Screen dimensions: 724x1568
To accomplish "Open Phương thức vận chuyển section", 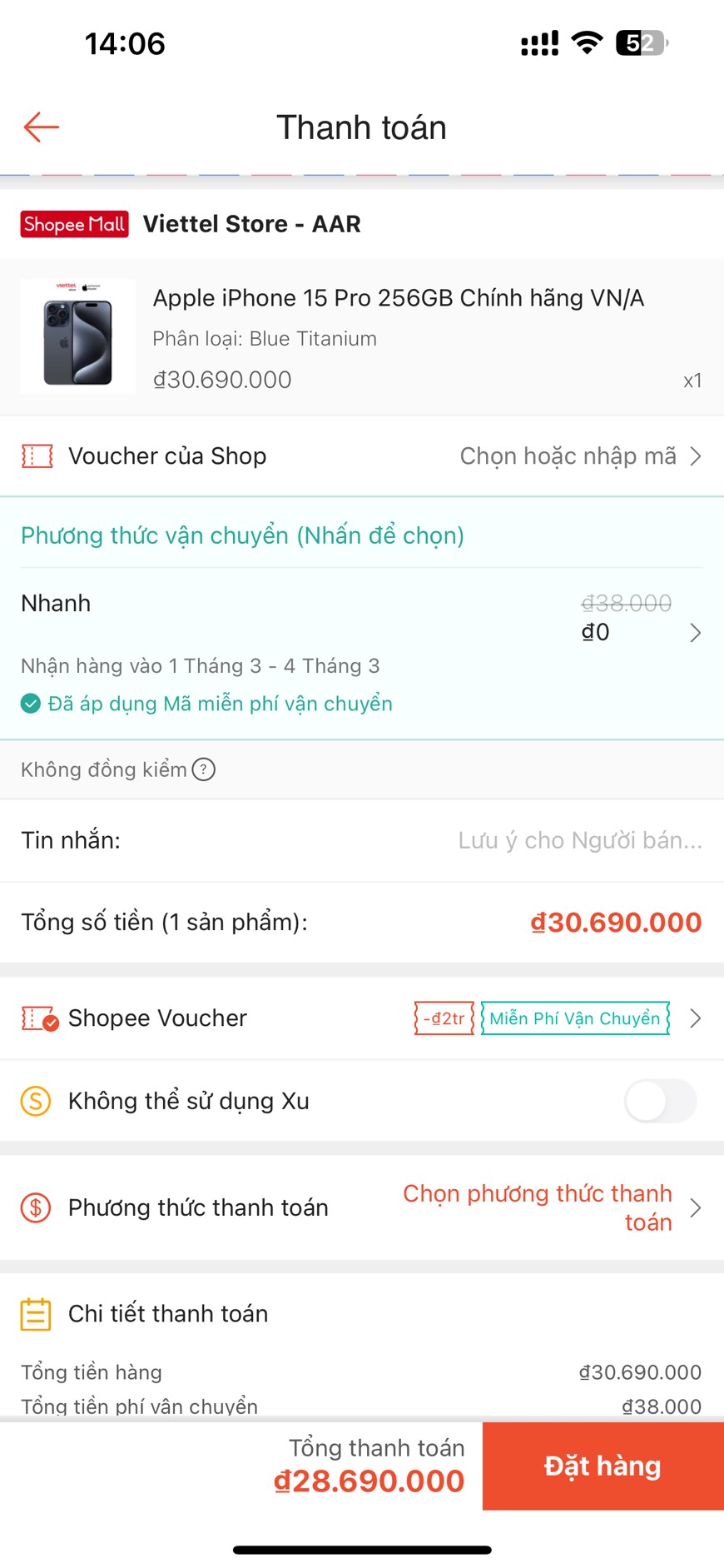I will click(x=241, y=535).
